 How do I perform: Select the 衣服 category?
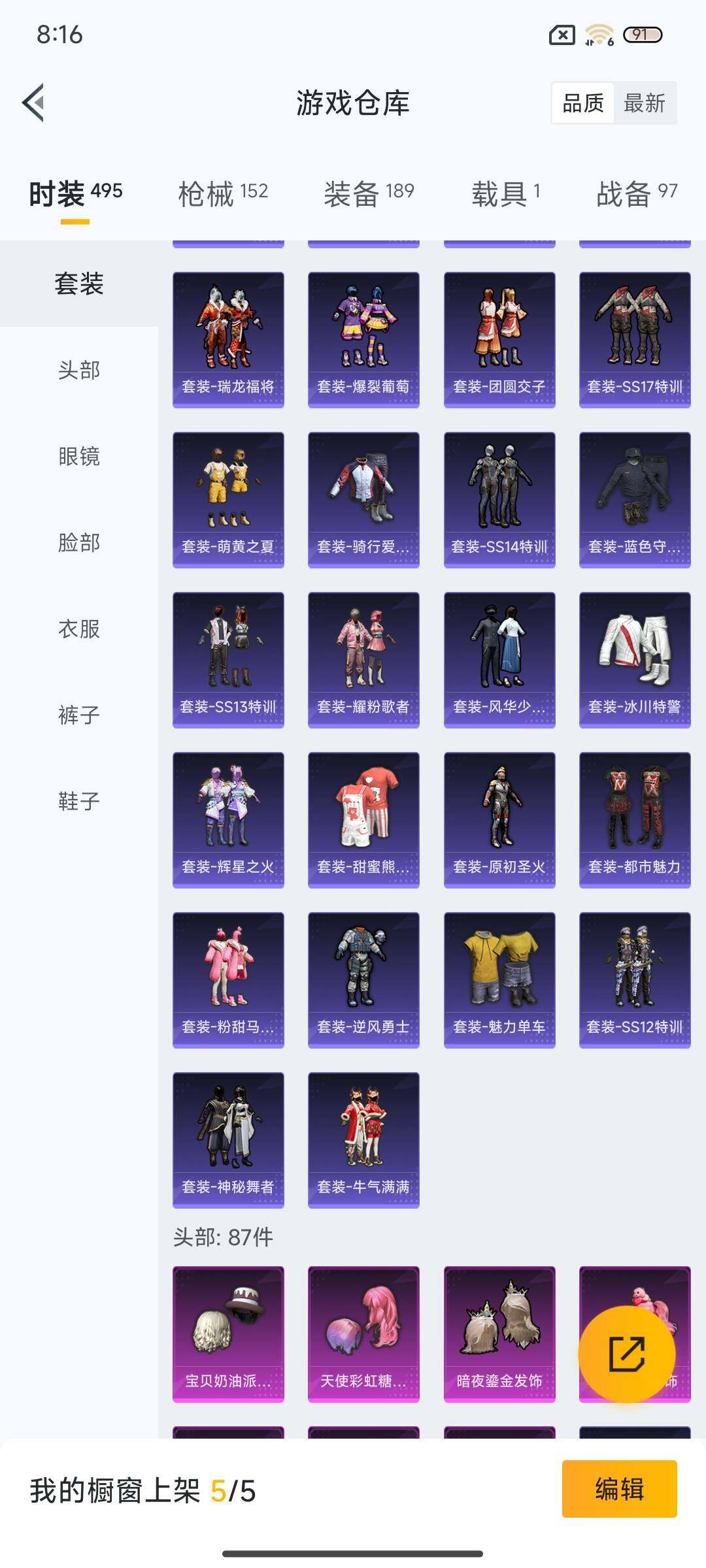click(79, 629)
